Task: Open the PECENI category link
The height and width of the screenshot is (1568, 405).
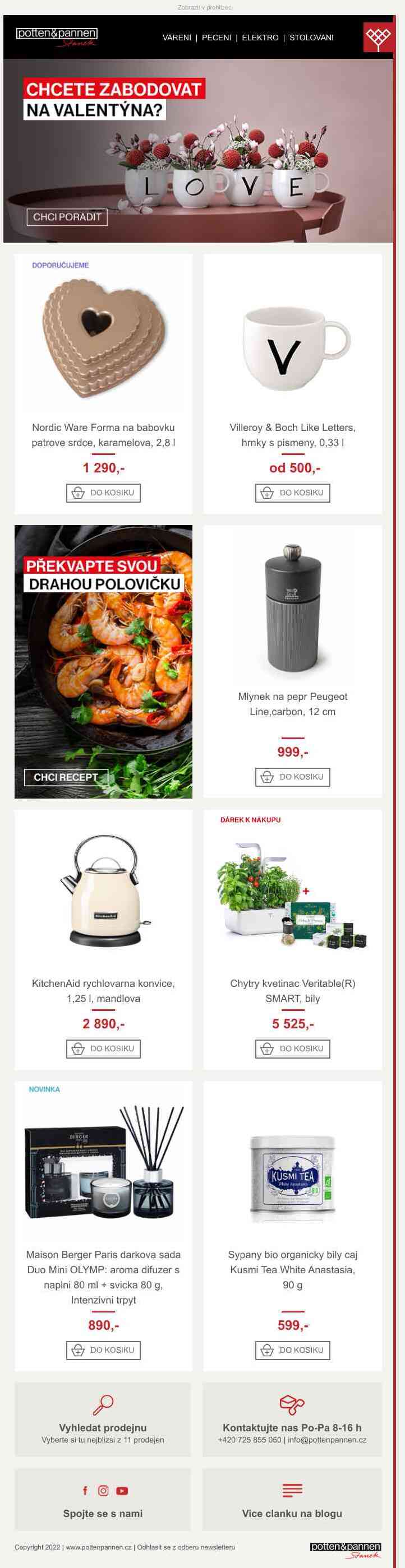Action: (x=216, y=38)
